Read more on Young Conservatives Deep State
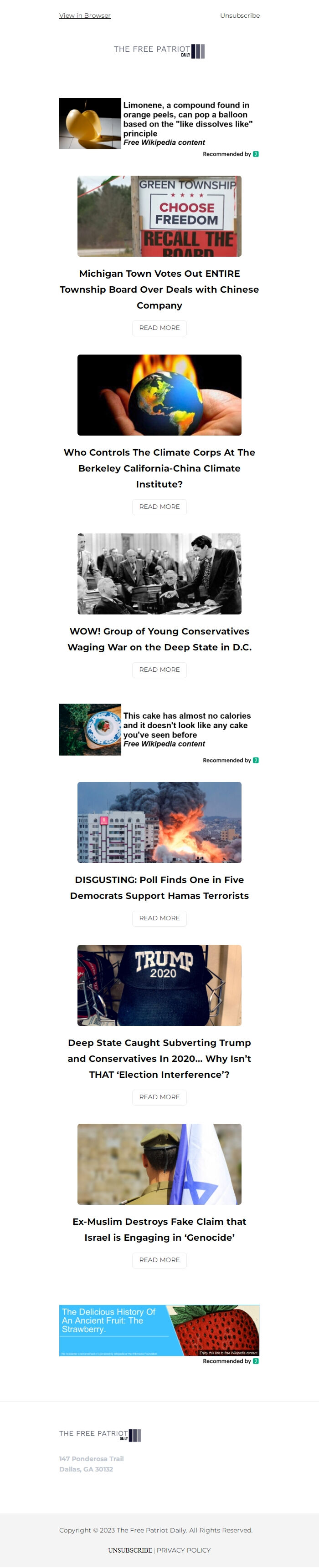 click(159, 670)
